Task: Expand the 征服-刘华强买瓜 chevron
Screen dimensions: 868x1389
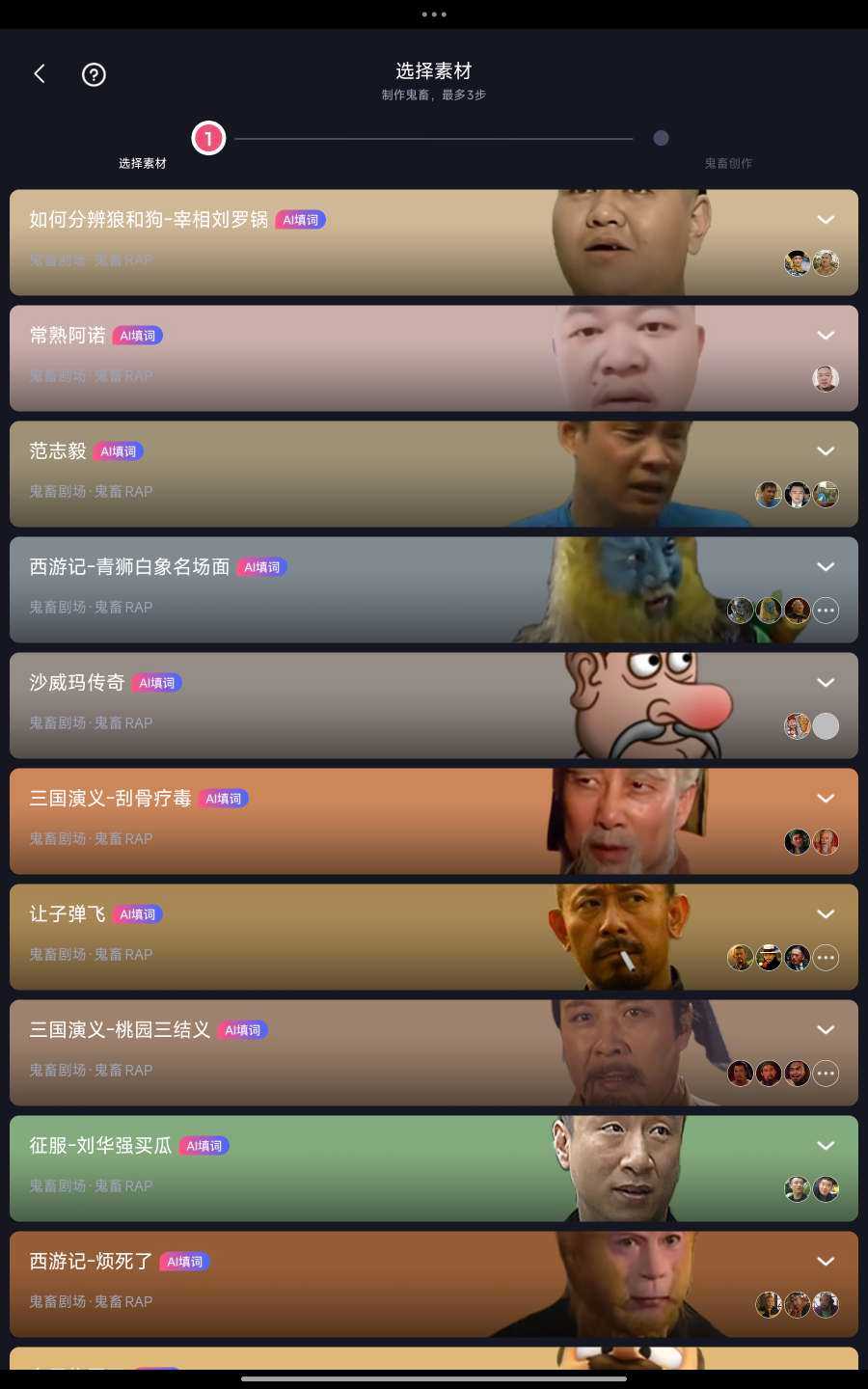Action: coord(826,1145)
